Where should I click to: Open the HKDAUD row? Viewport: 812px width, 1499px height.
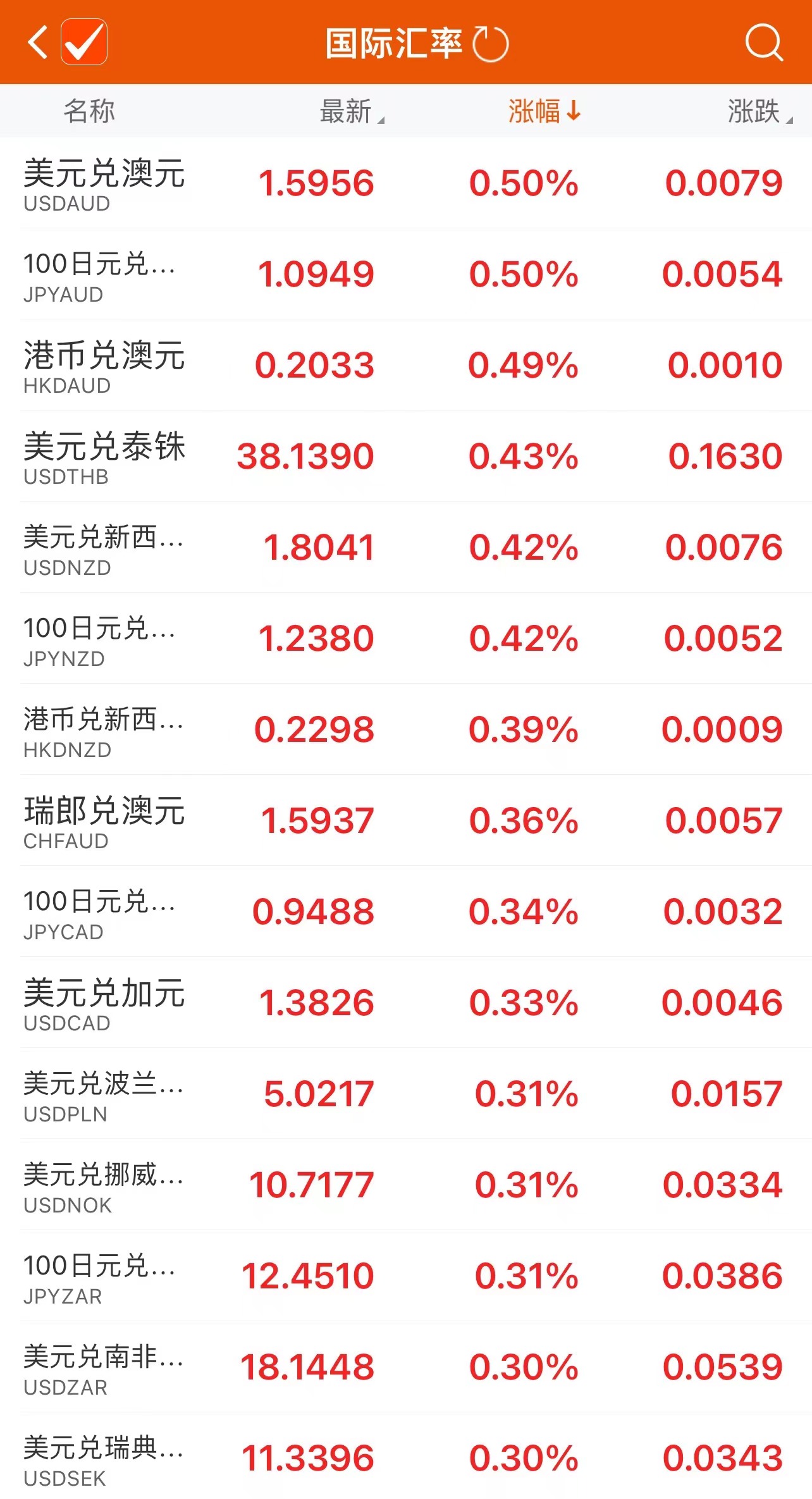406,366
